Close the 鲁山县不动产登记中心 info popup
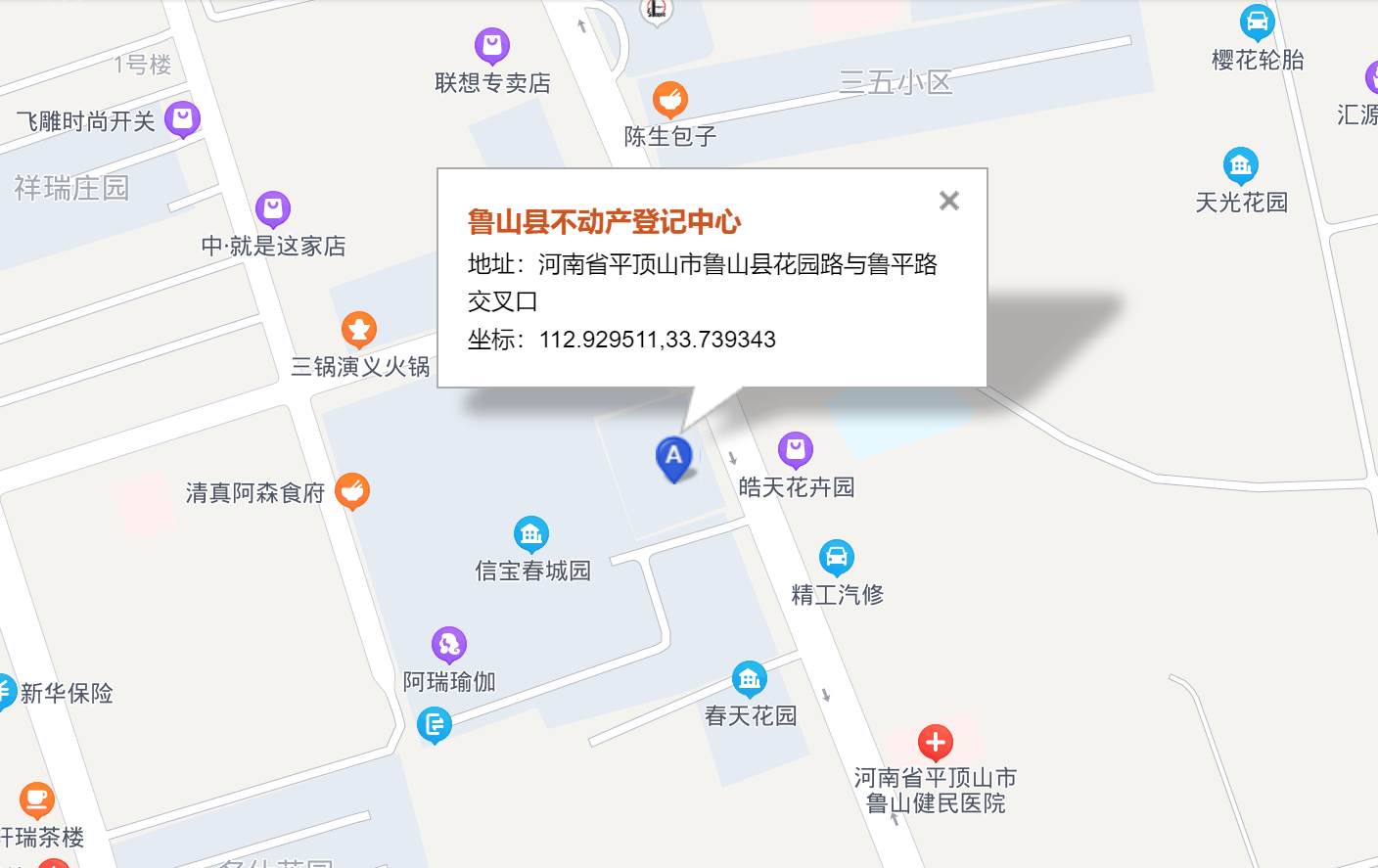1378x868 pixels. pyautogui.click(x=948, y=201)
